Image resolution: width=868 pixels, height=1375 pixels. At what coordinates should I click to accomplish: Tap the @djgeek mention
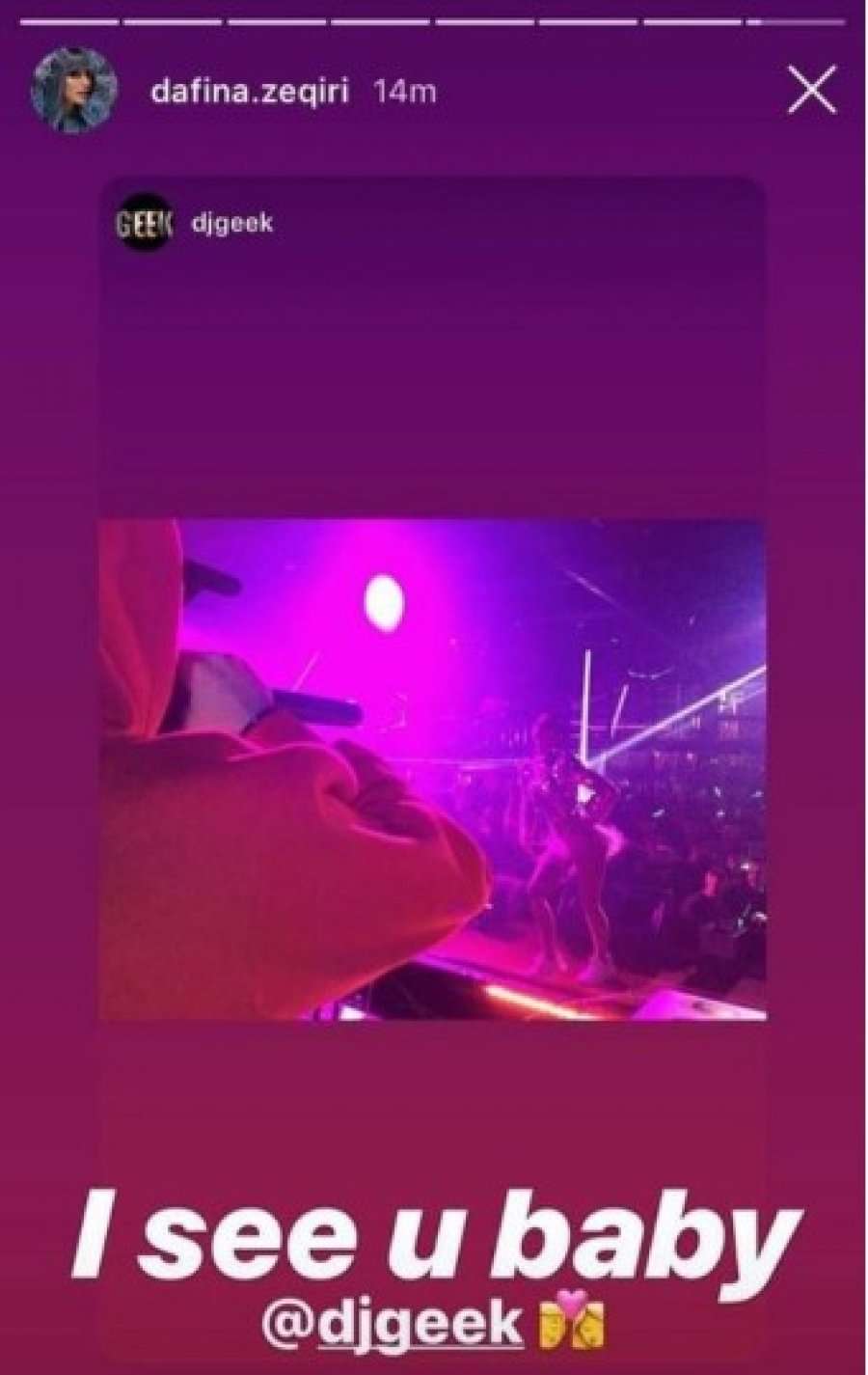pyautogui.click(x=392, y=1325)
